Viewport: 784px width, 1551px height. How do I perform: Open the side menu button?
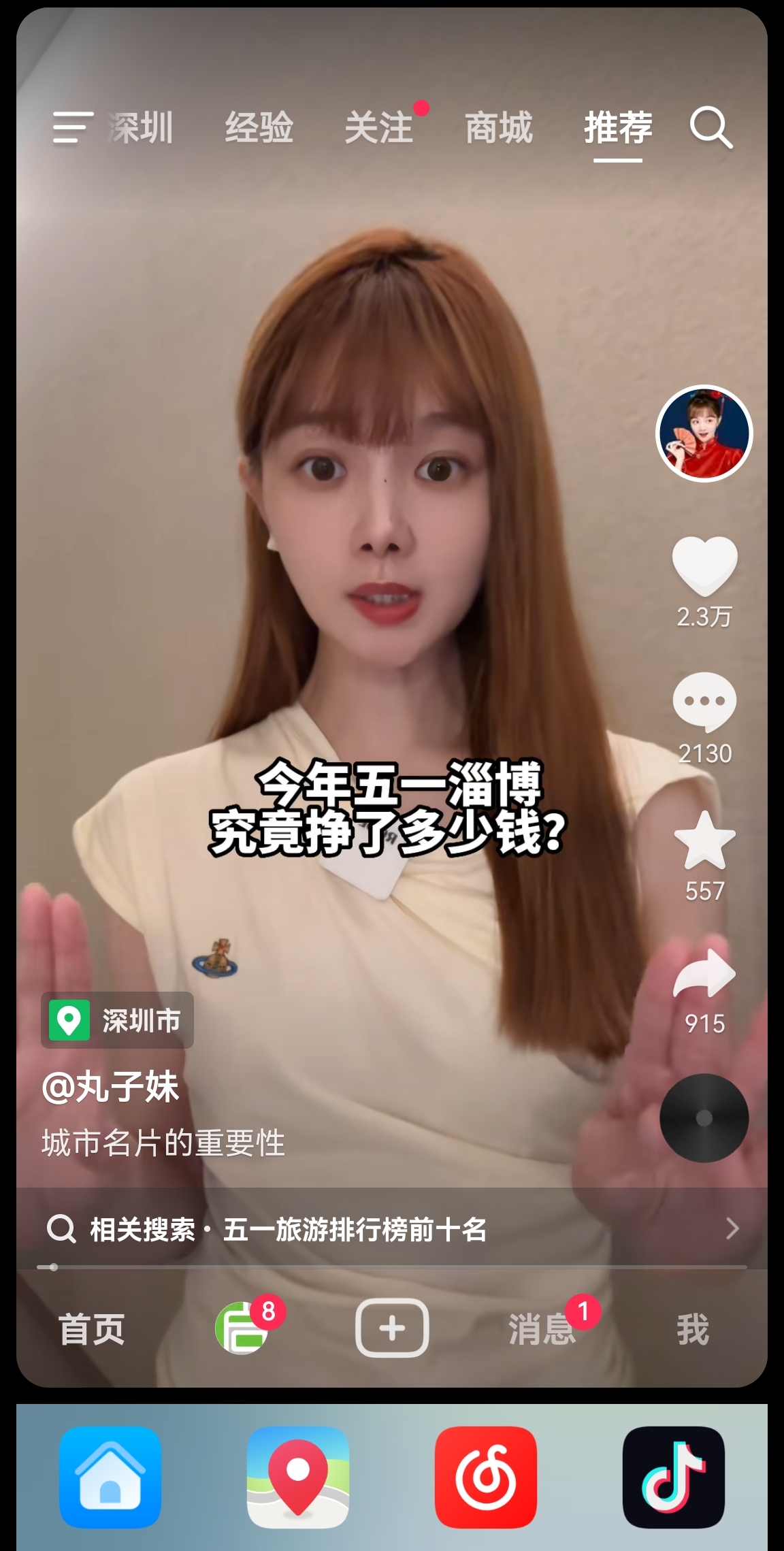(73, 128)
